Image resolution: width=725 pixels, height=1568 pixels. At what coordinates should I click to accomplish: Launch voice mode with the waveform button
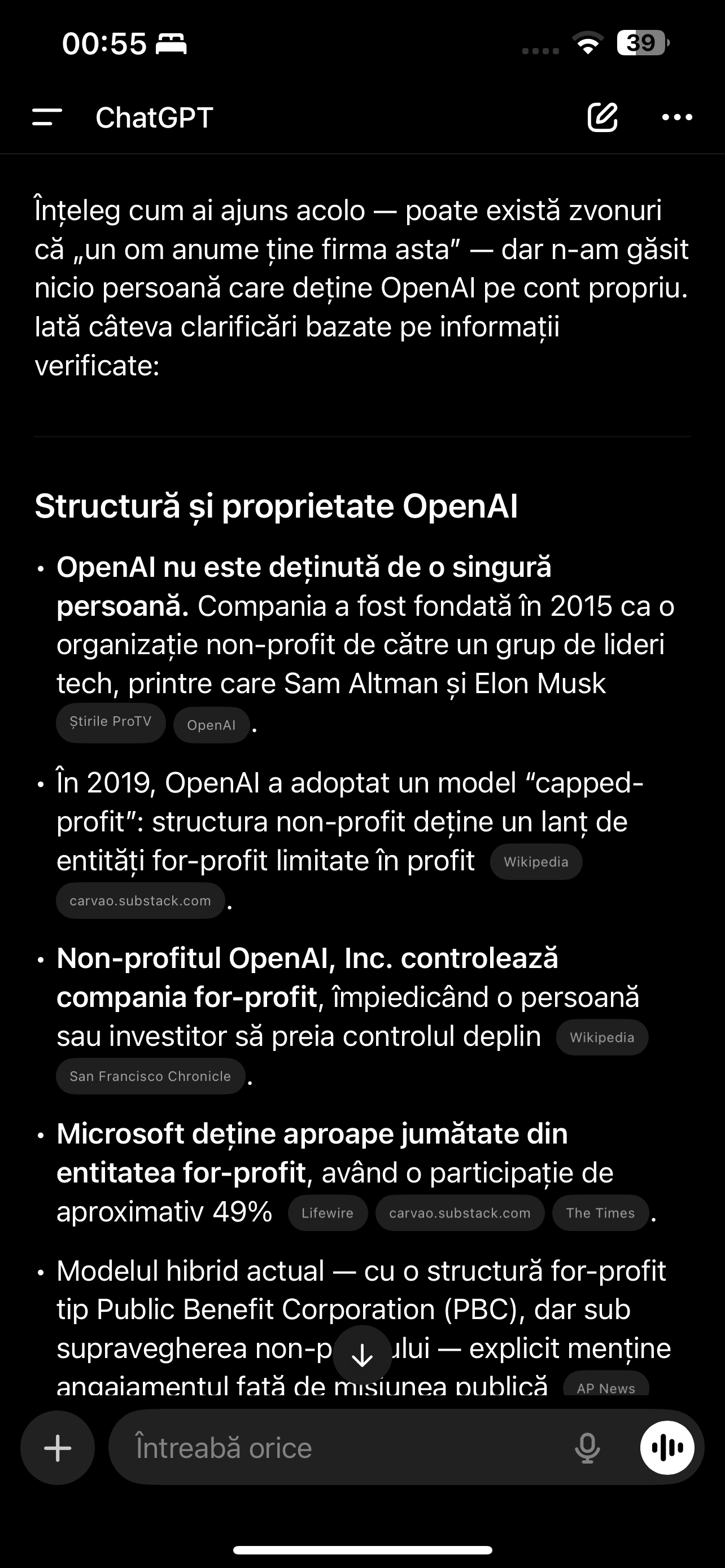click(667, 1448)
